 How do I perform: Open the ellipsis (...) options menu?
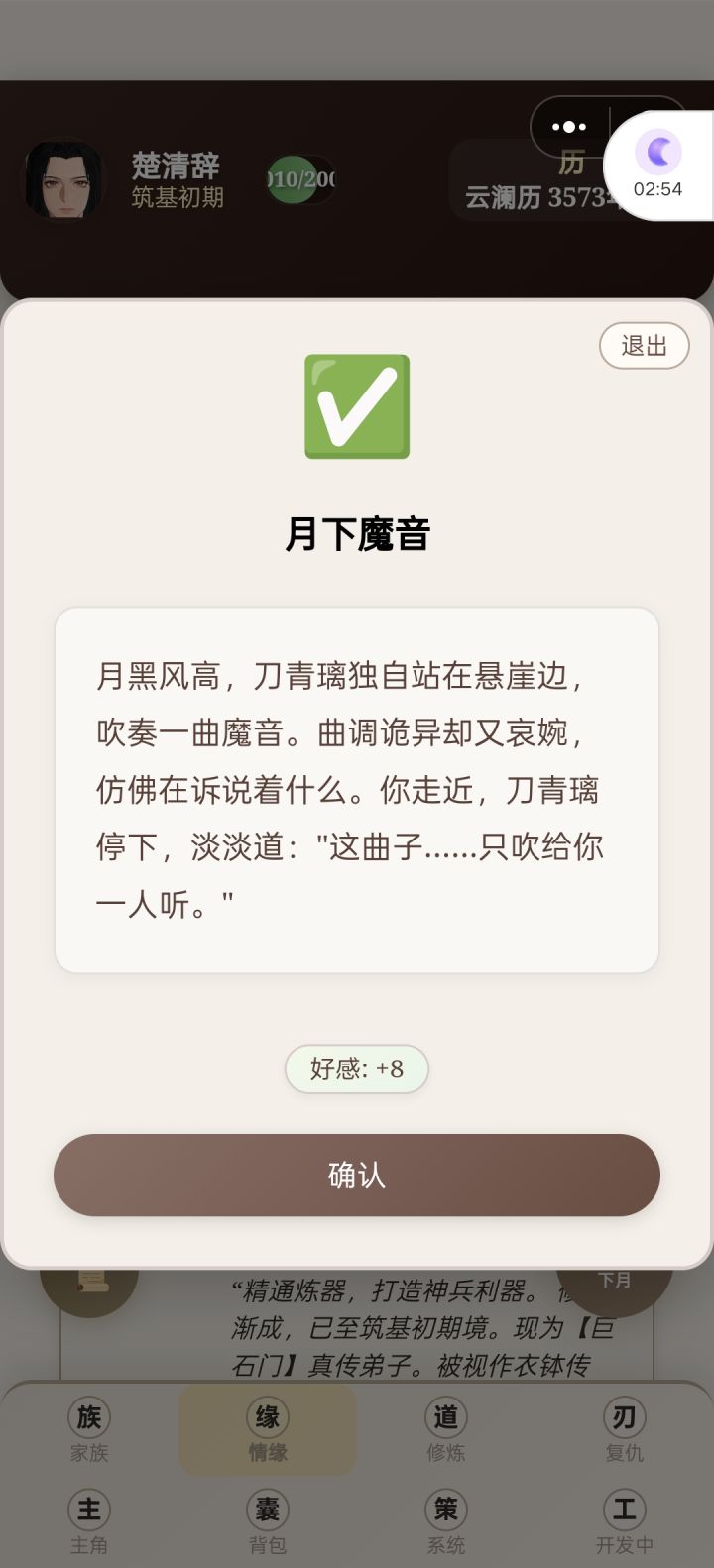tap(568, 127)
